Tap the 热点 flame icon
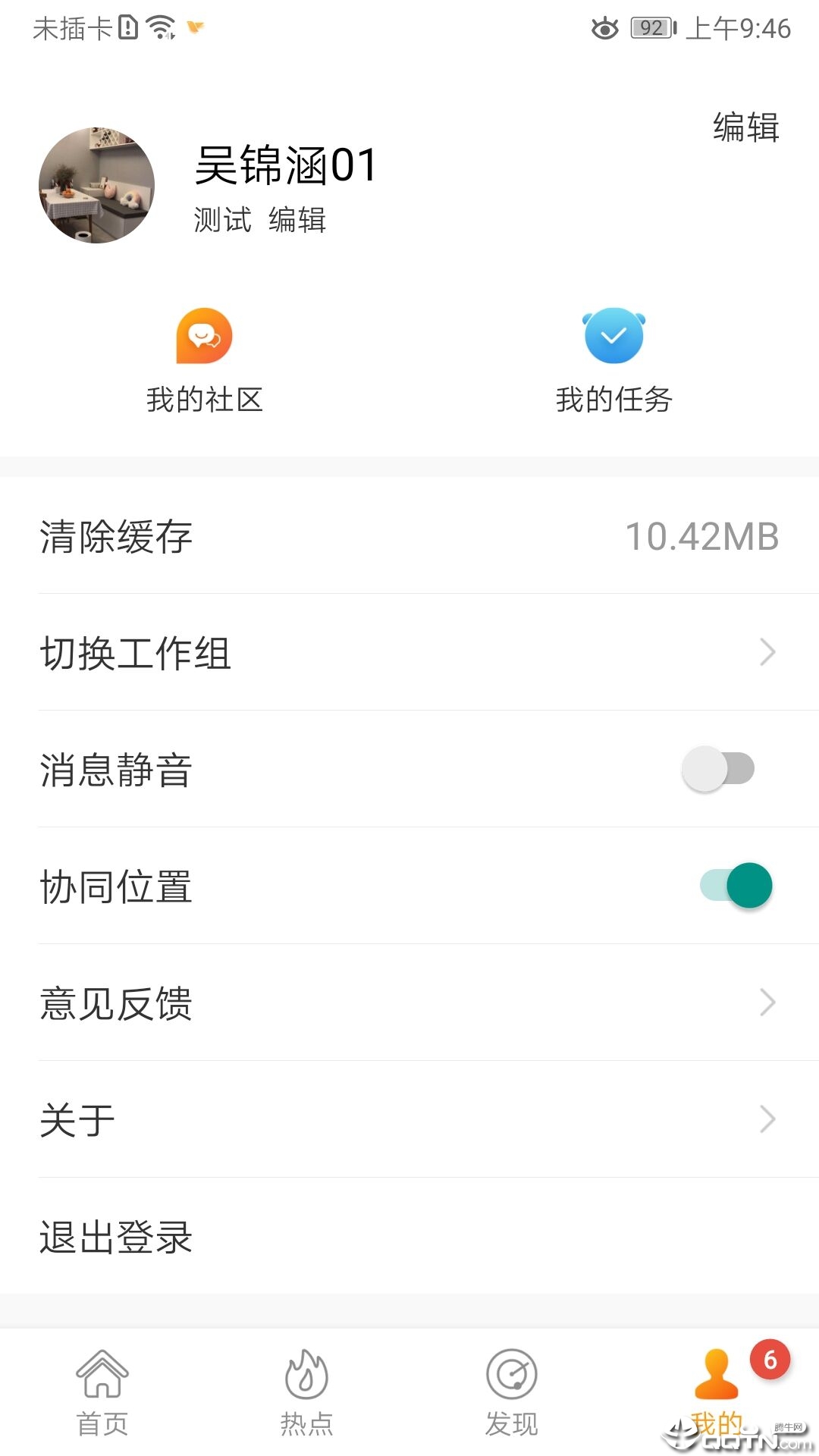Viewport: 819px width, 1456px height. 307,1374
